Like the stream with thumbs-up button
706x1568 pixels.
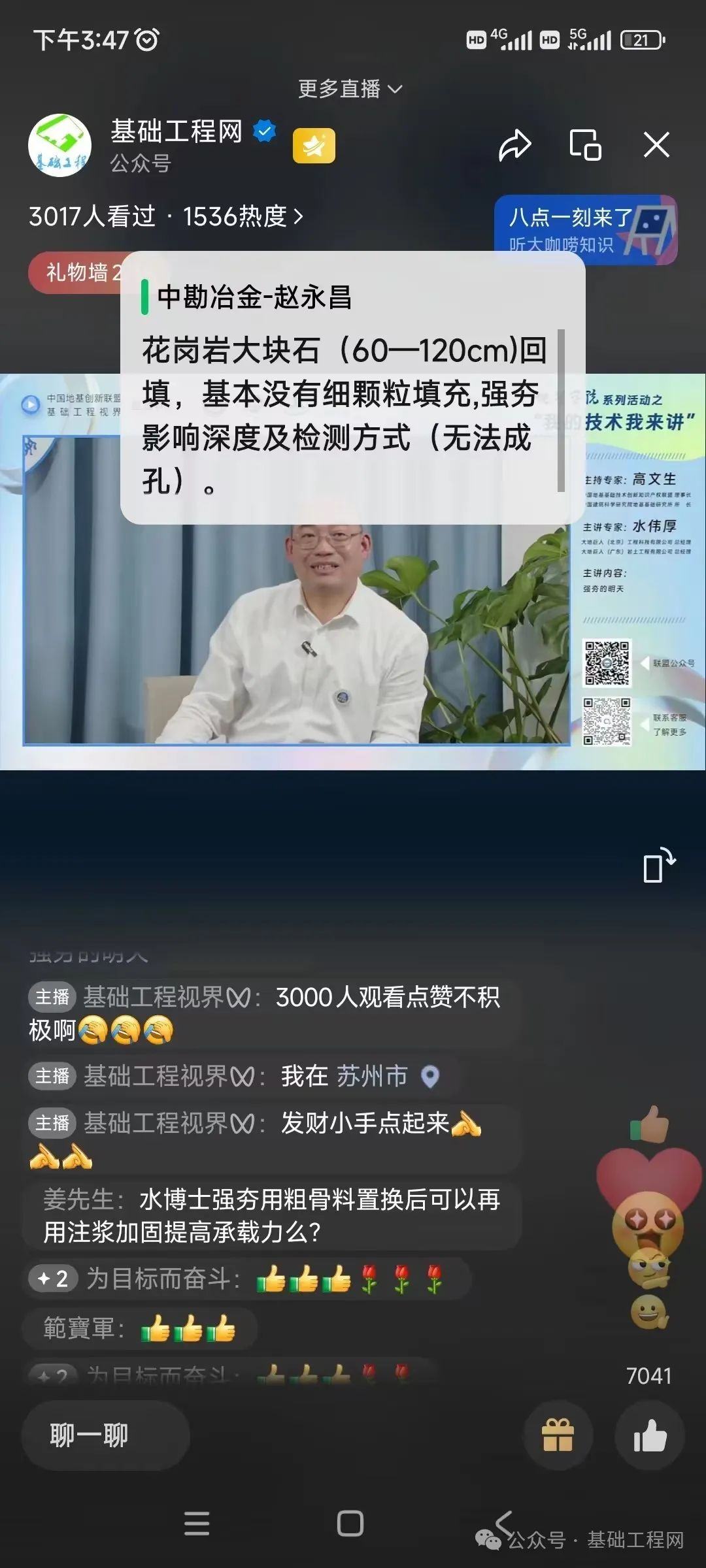649,1435
